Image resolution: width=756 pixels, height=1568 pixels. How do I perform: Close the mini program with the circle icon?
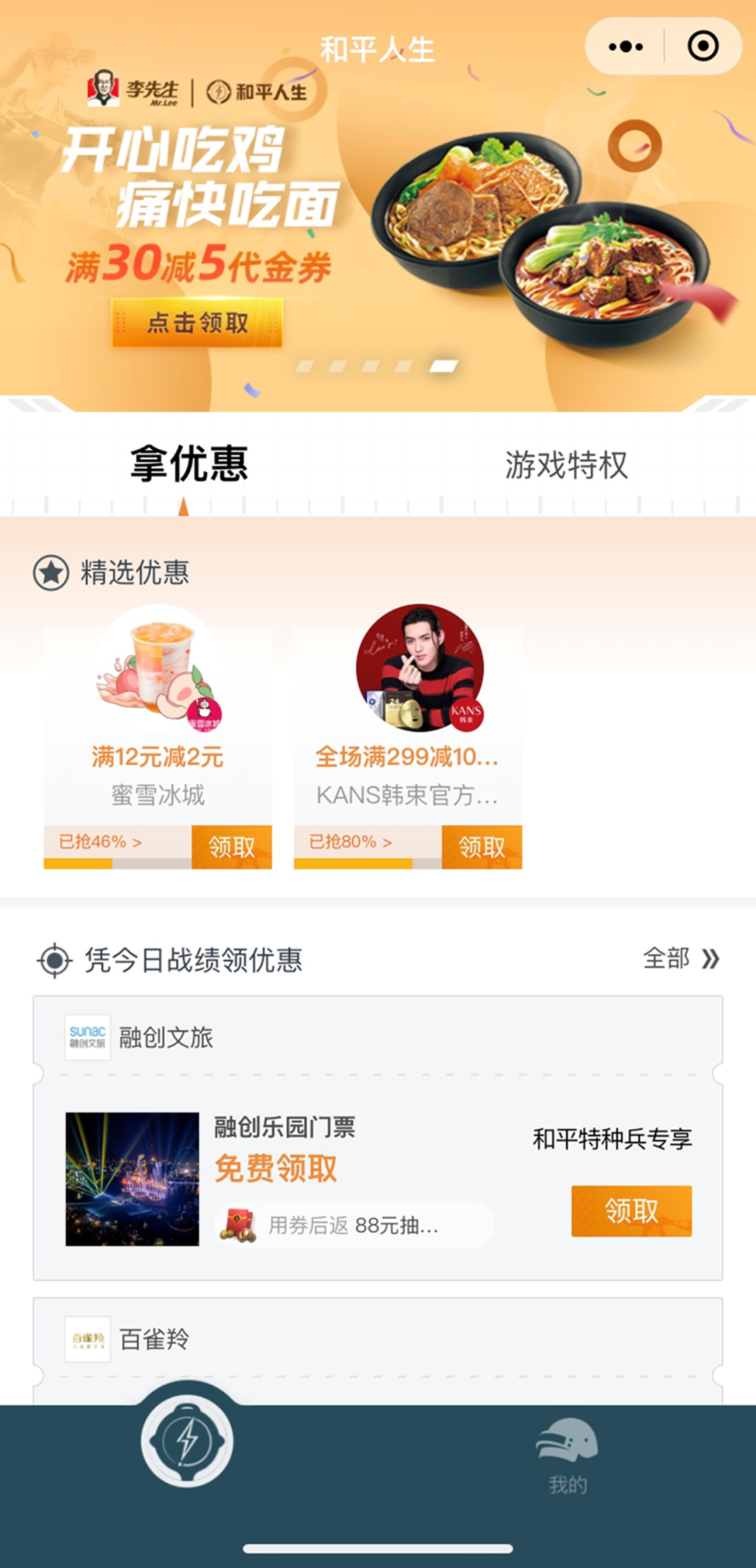pos(702,47)
